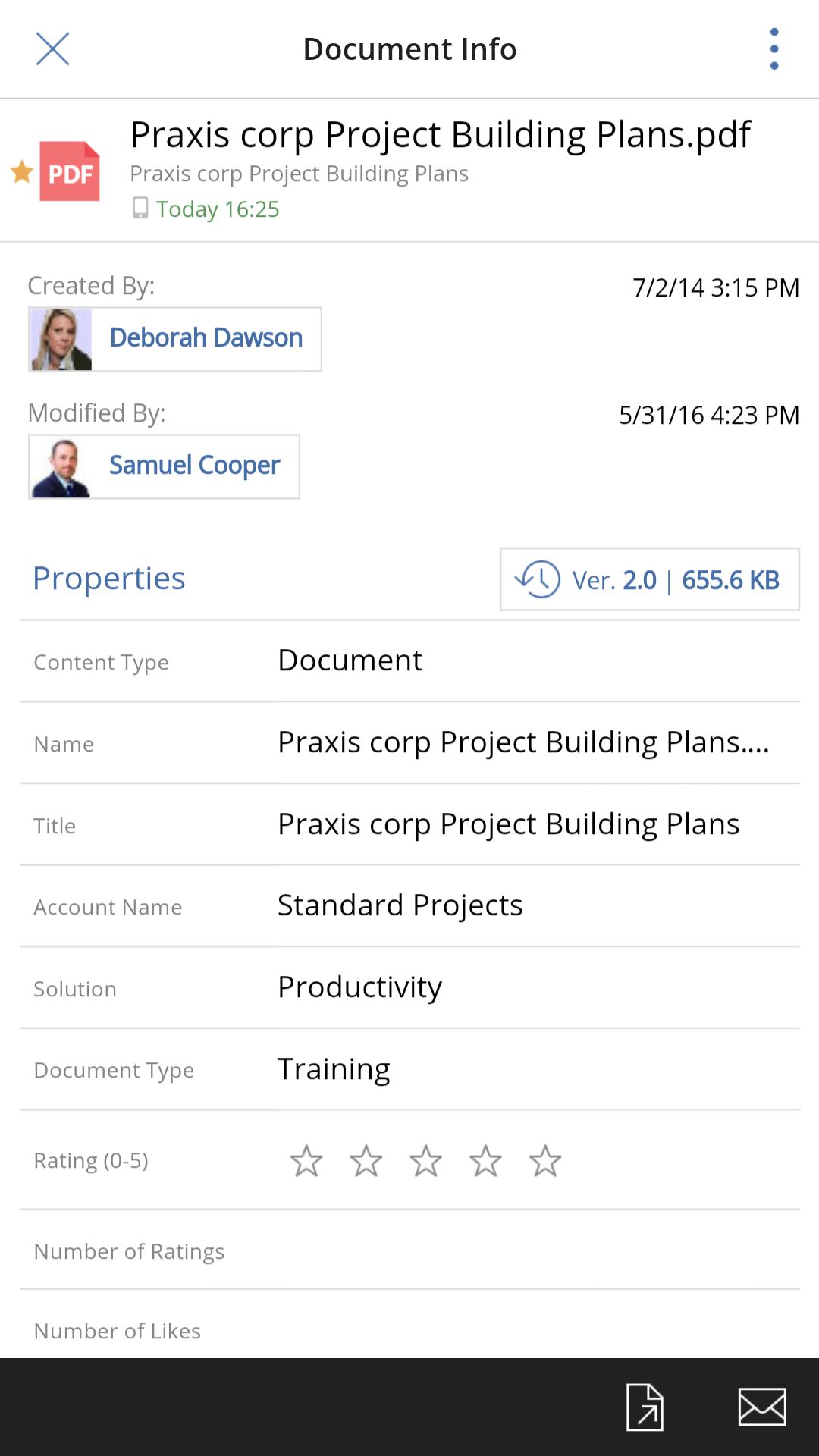Click the export document icon in bottom bar

coord(644,1408)
